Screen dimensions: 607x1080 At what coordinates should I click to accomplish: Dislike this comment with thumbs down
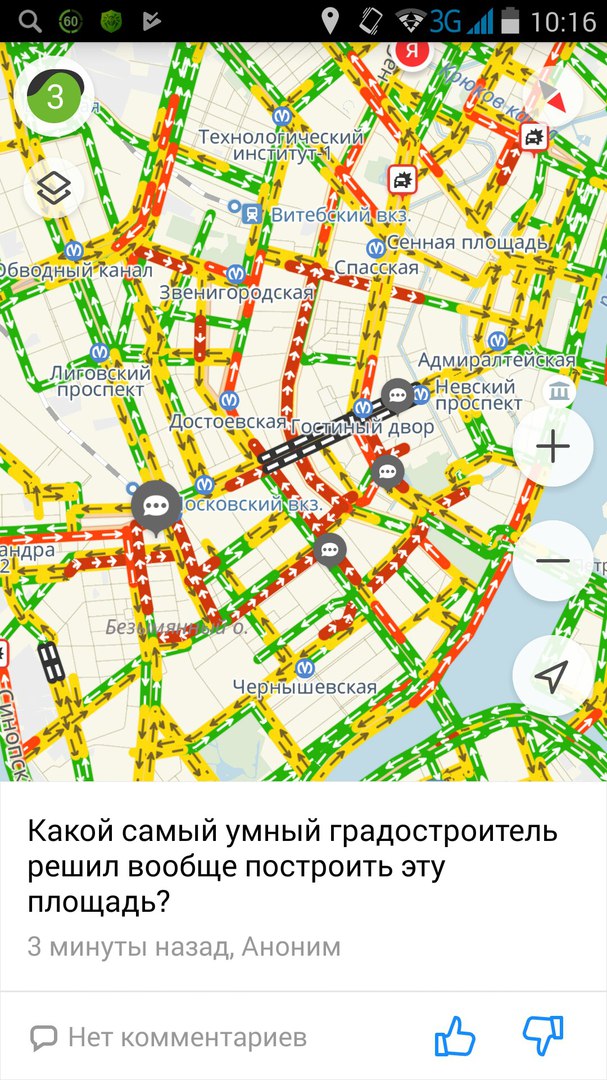click(x=544, y=1034)
